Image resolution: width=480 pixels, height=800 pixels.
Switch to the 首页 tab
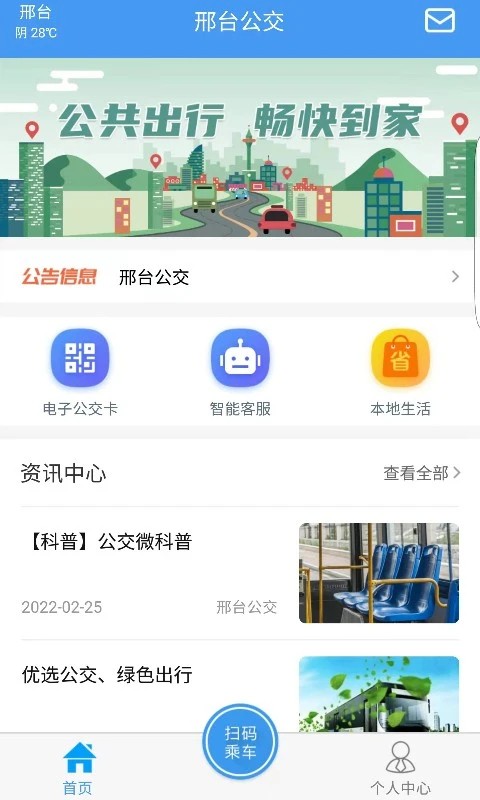click(79, 768)
